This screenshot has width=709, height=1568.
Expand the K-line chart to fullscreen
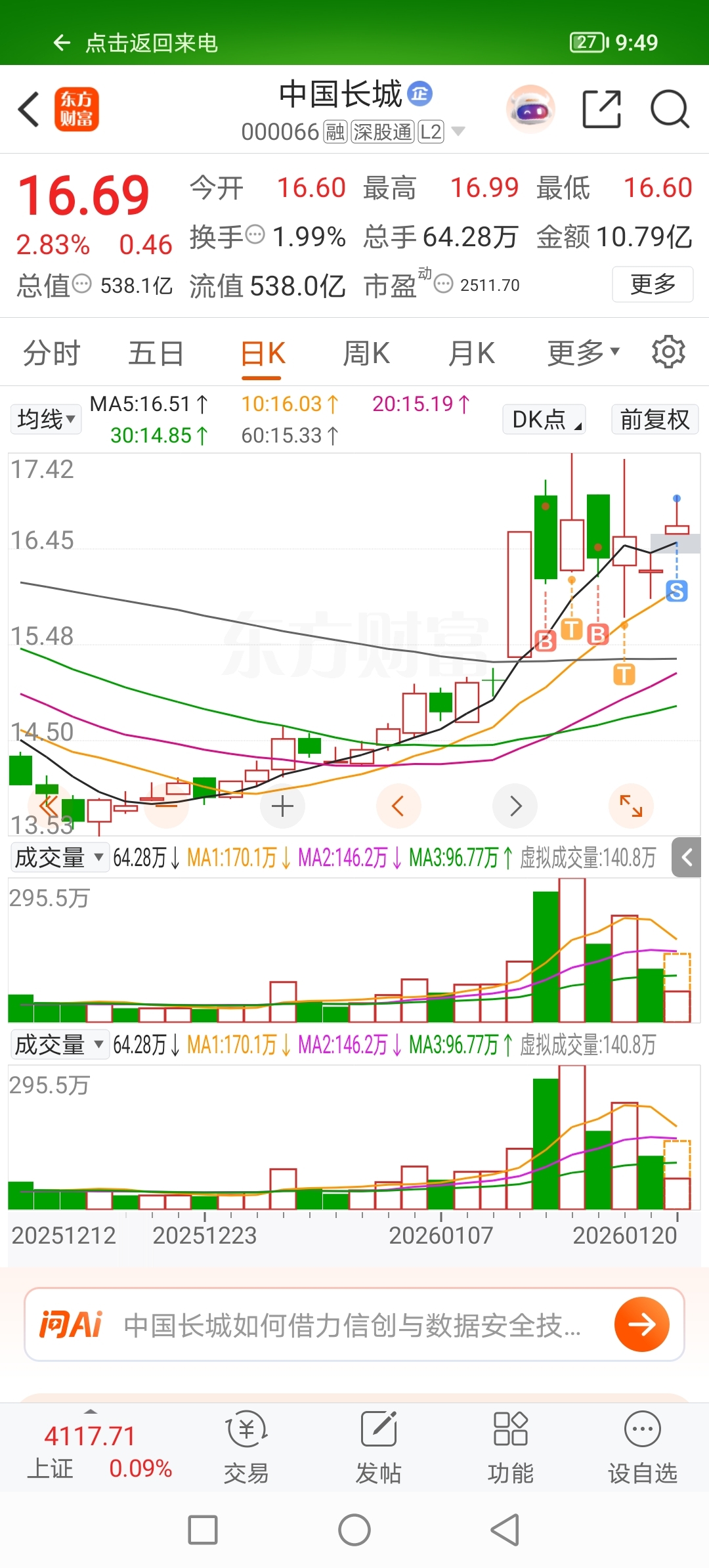(631, 806)
